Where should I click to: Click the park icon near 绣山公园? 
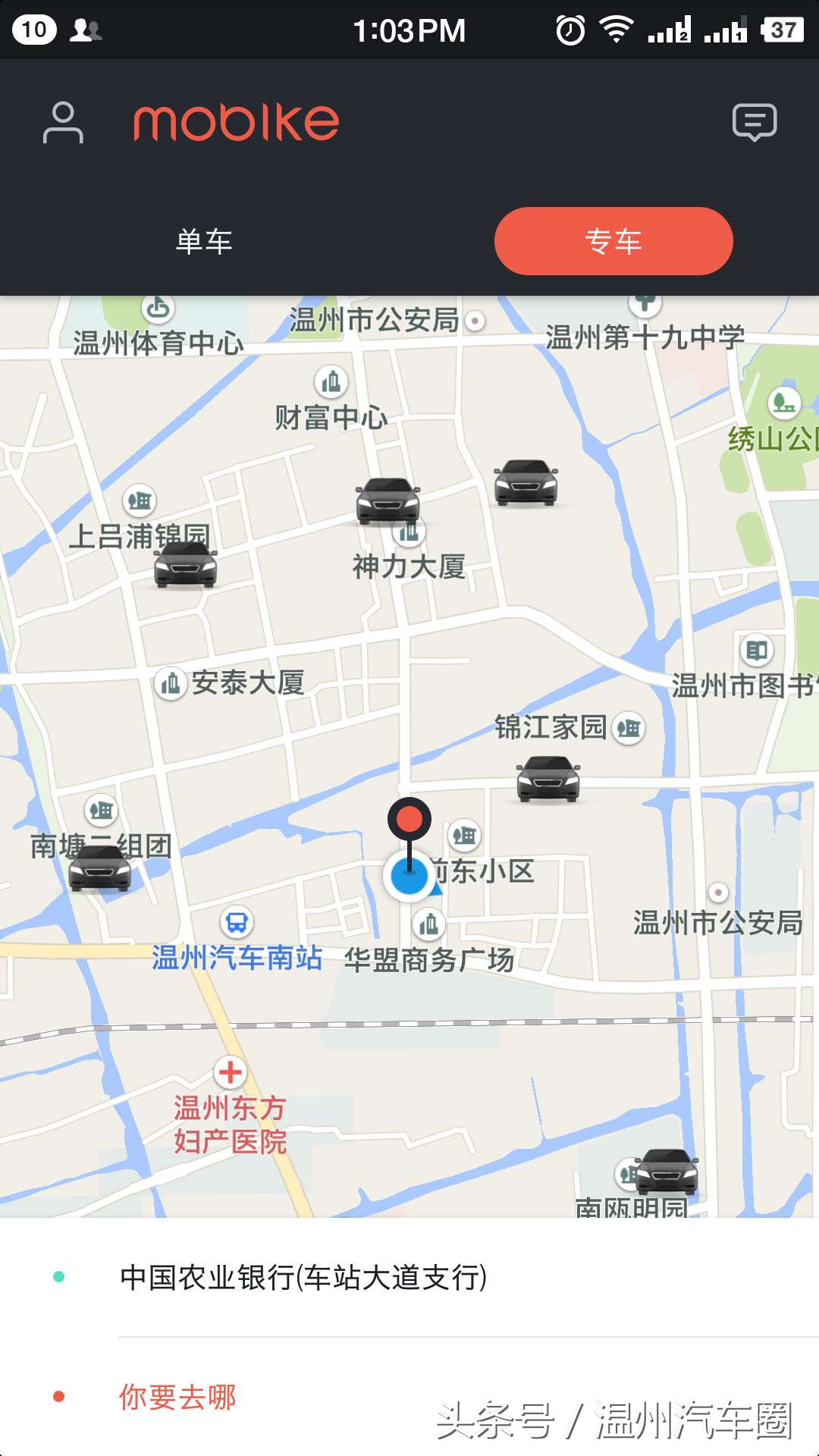[783, 403]
